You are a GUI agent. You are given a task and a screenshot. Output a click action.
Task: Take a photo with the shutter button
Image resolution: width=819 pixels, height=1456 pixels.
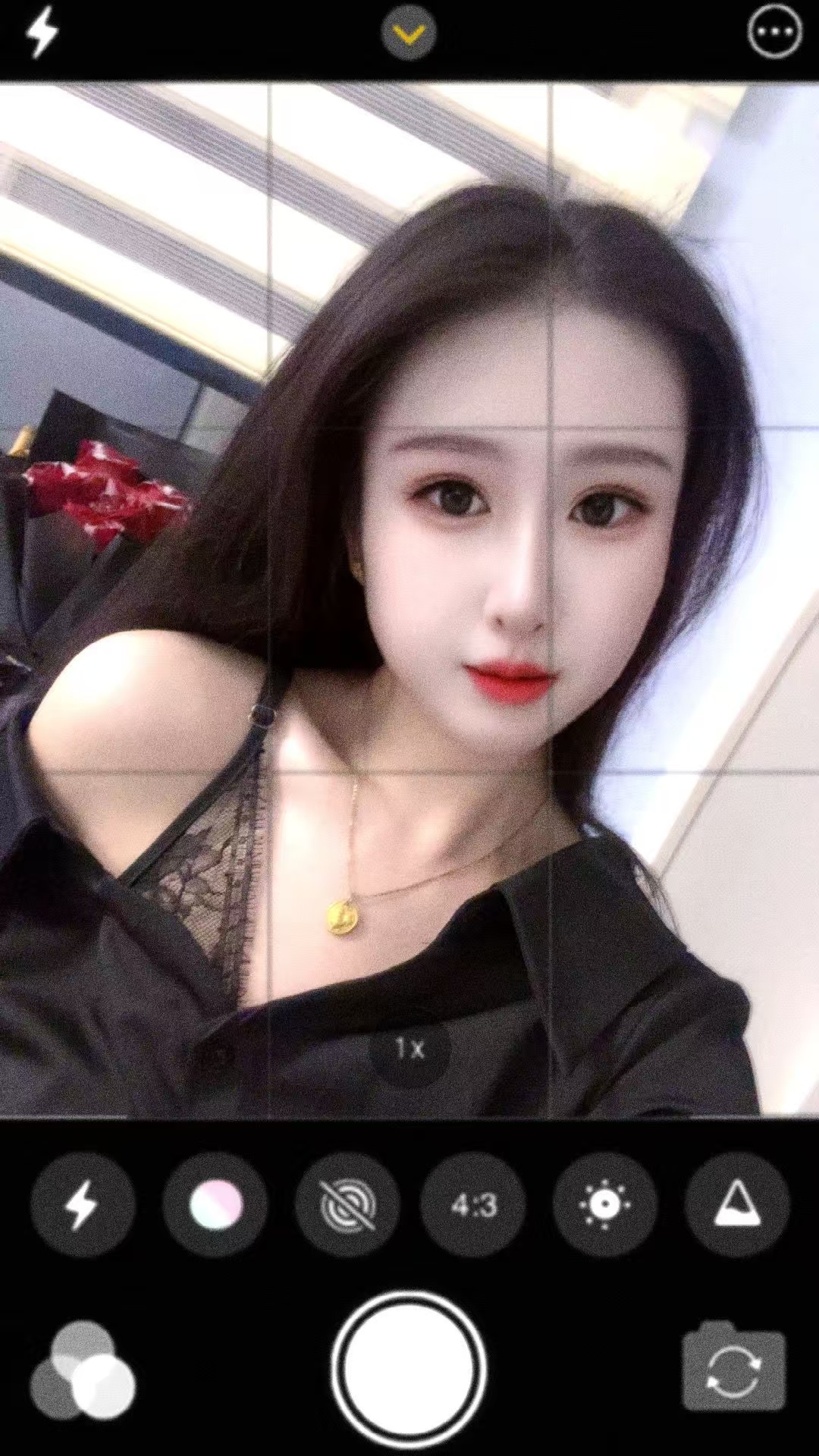point(409,1370)
